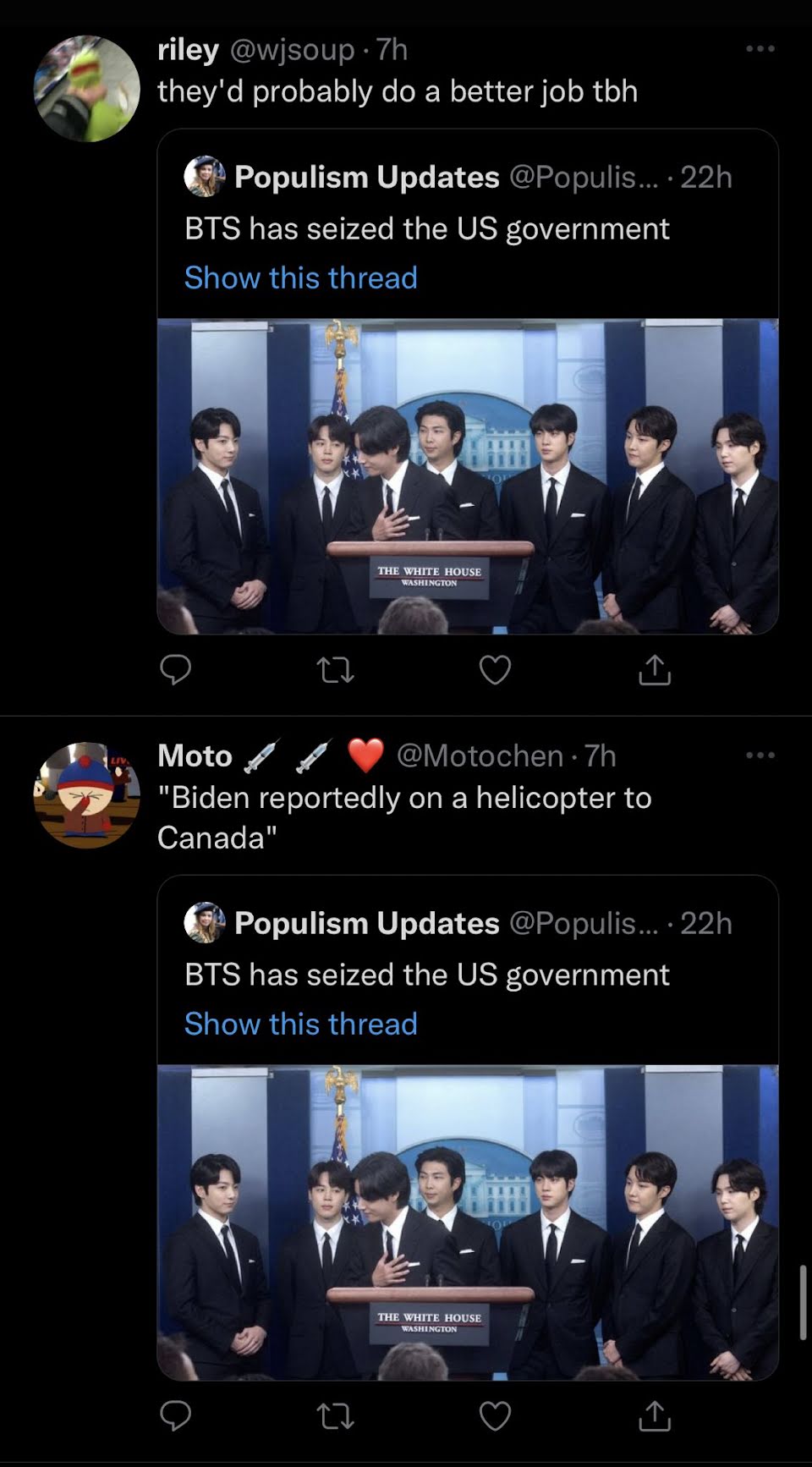Viewport: 812px width, 1467px height.
Task: Open overflow menu on Moto's tweet
Action: point(760,755)
